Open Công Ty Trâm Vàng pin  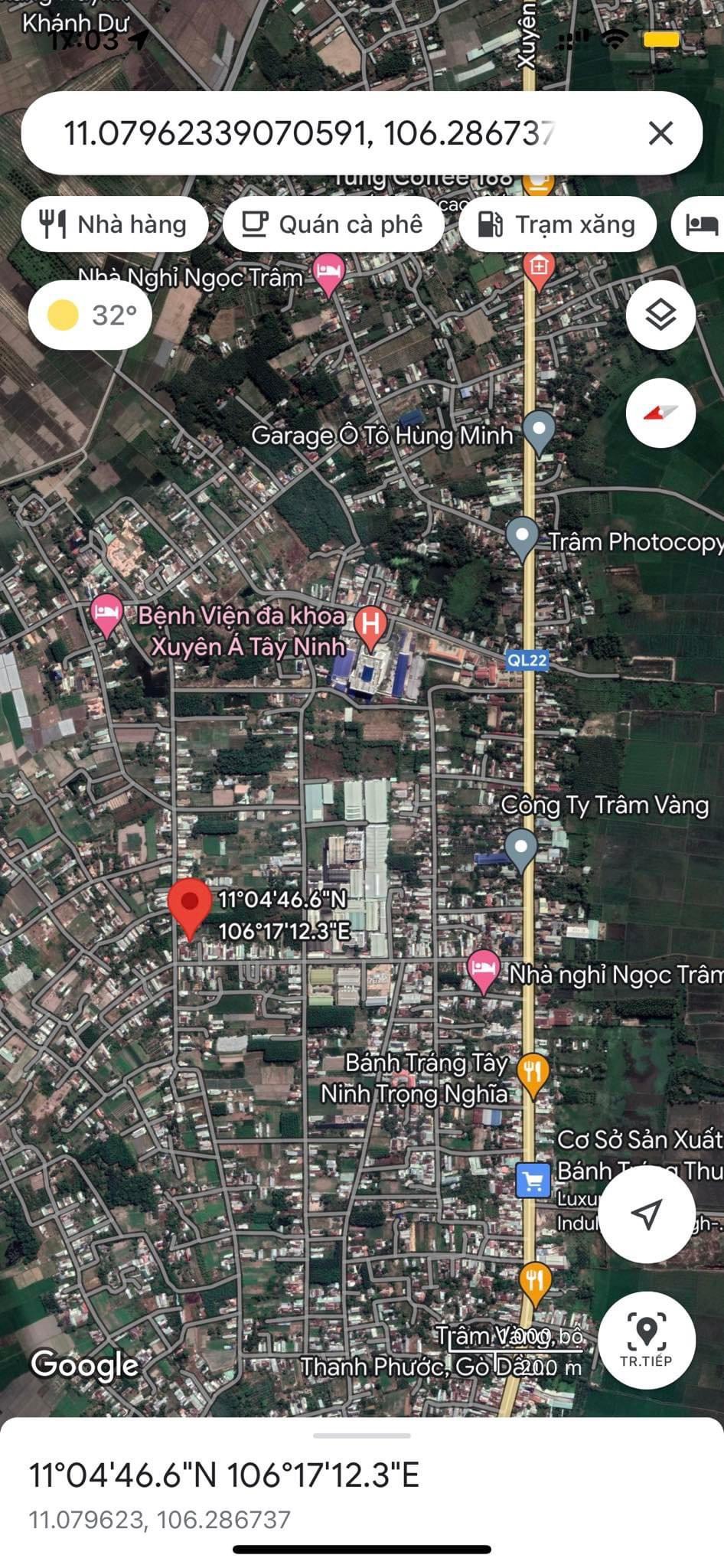click(x=522, y=849)
